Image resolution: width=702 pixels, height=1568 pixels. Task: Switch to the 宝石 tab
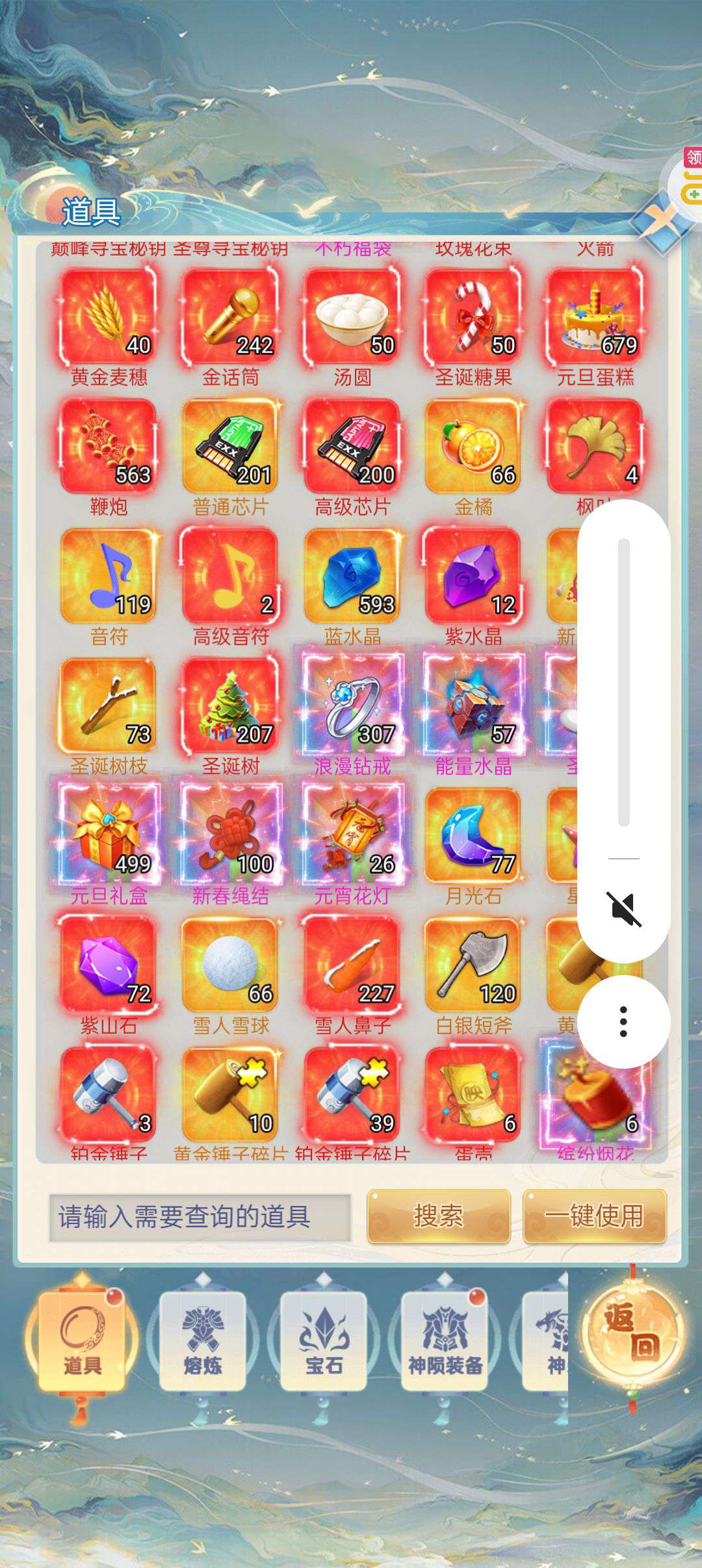[324, 1340]
